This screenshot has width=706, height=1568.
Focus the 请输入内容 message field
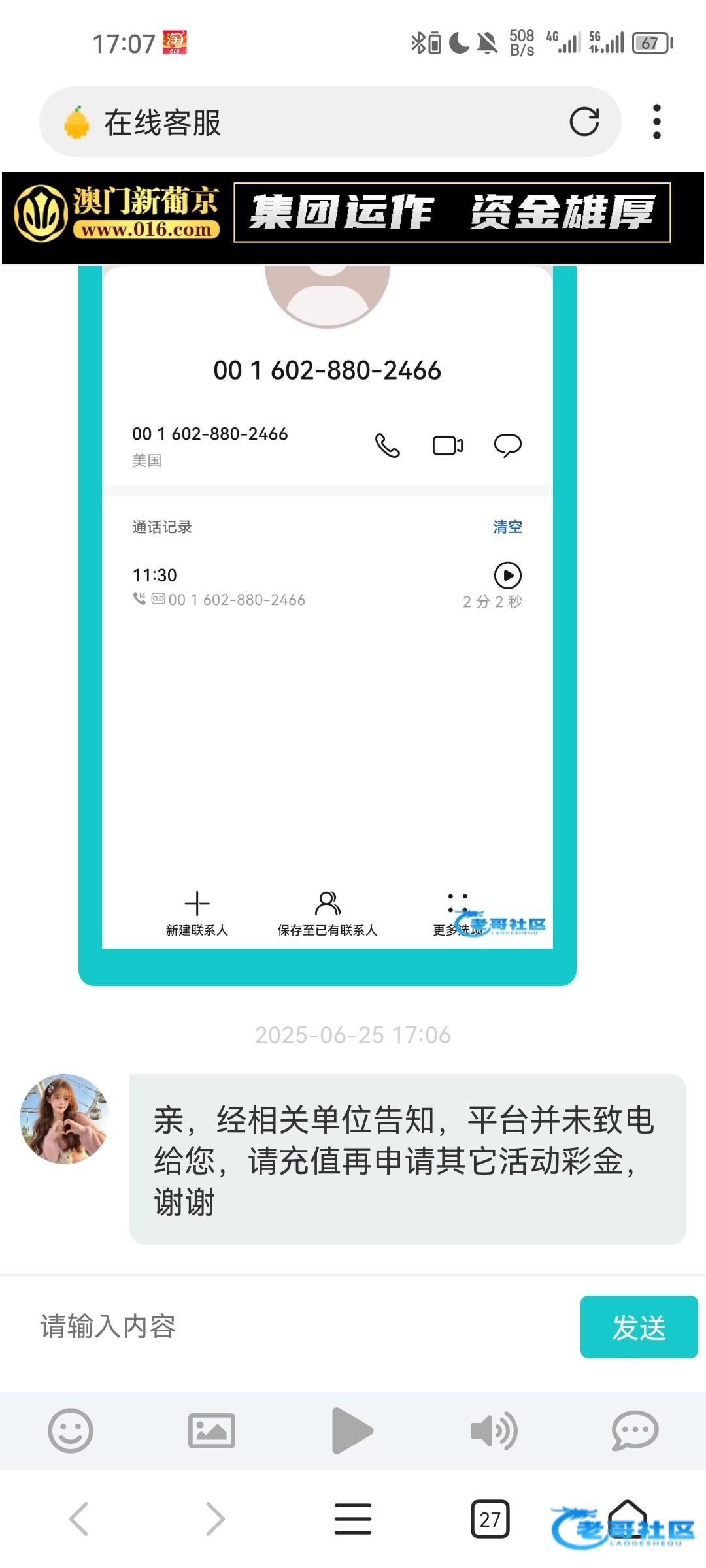point(294,1326)
